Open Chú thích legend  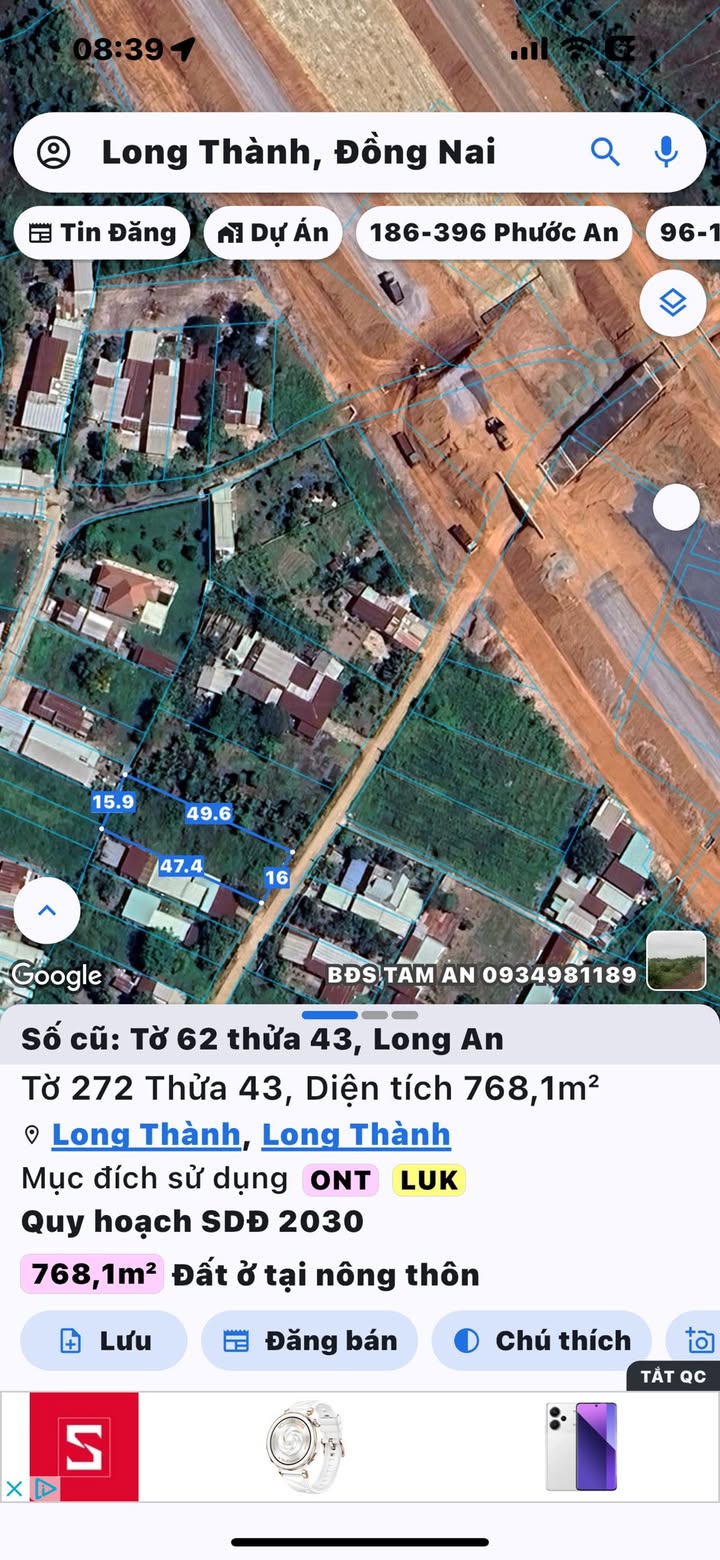pos(542,1341)
